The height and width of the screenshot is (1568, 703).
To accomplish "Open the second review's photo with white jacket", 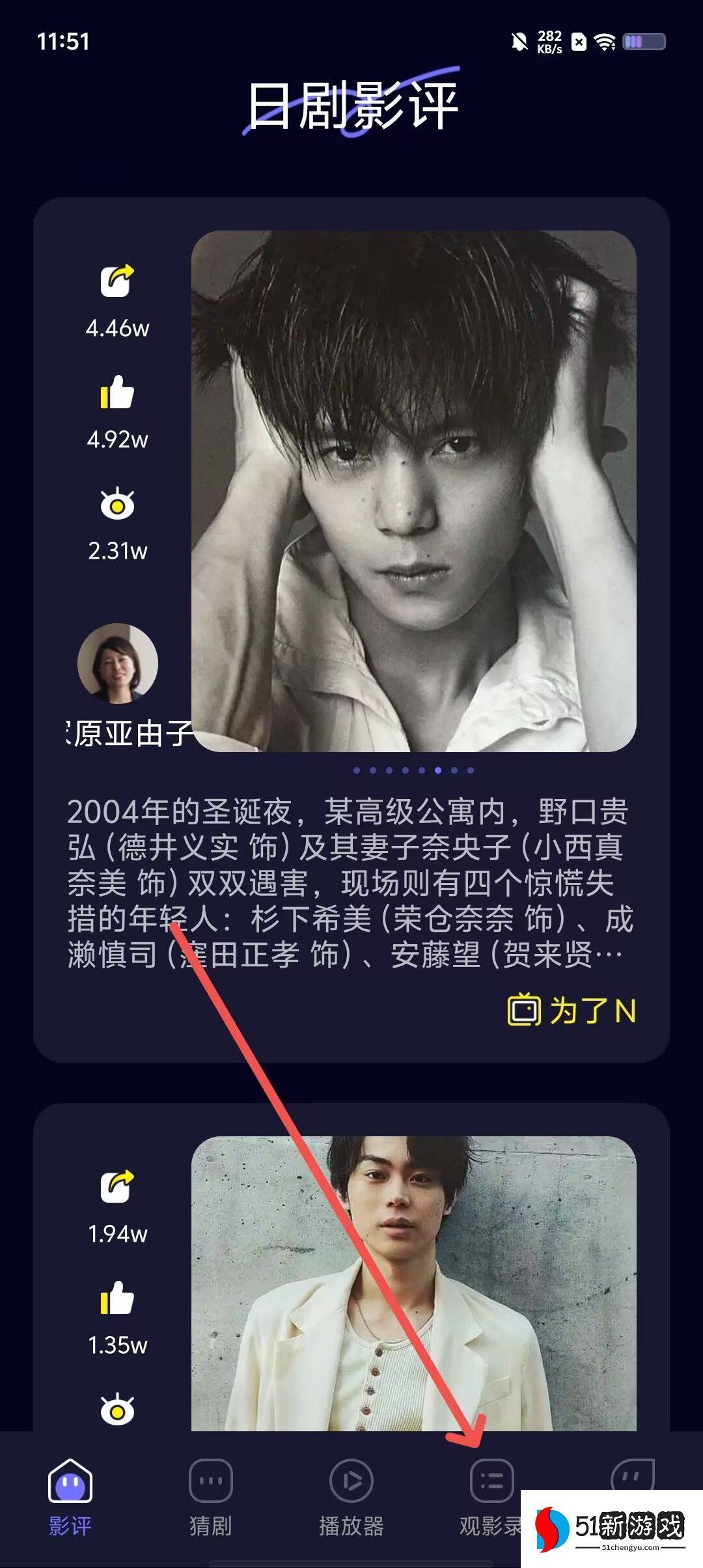I will click(x=413, y=1283).
